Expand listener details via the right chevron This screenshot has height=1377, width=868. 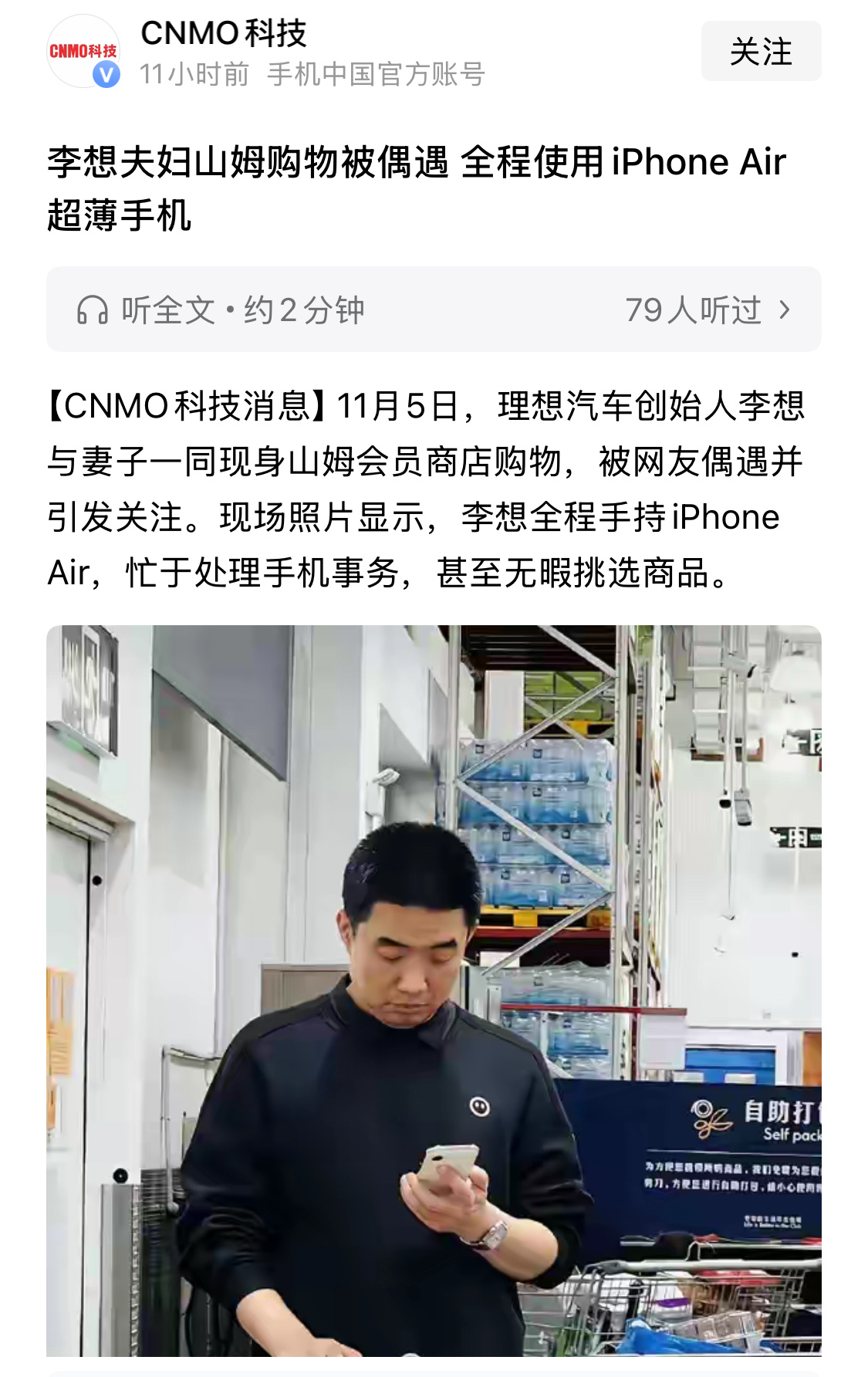pos(785,309)
